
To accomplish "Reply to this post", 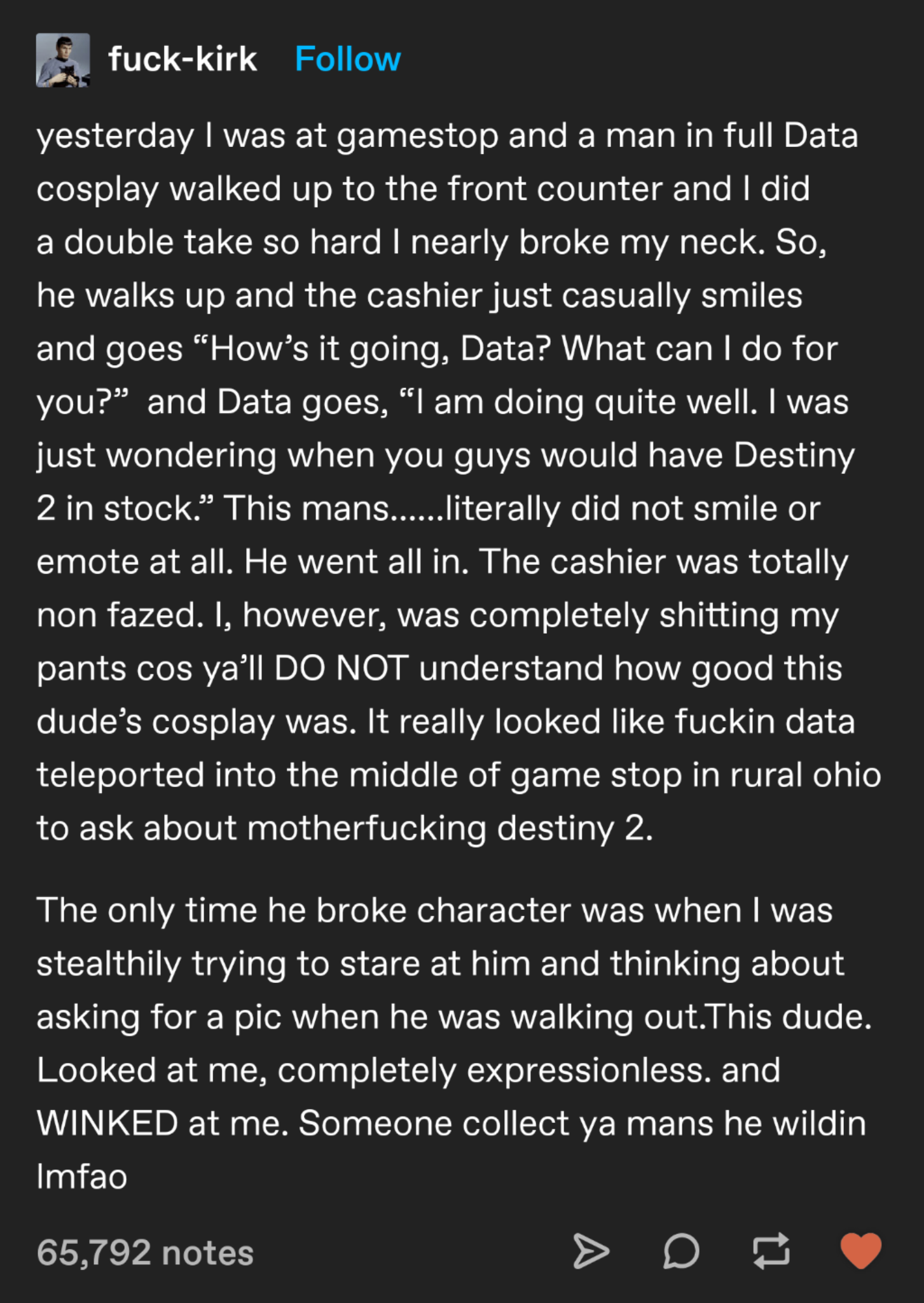I will pyautogui.click(x=681, y=1251).
